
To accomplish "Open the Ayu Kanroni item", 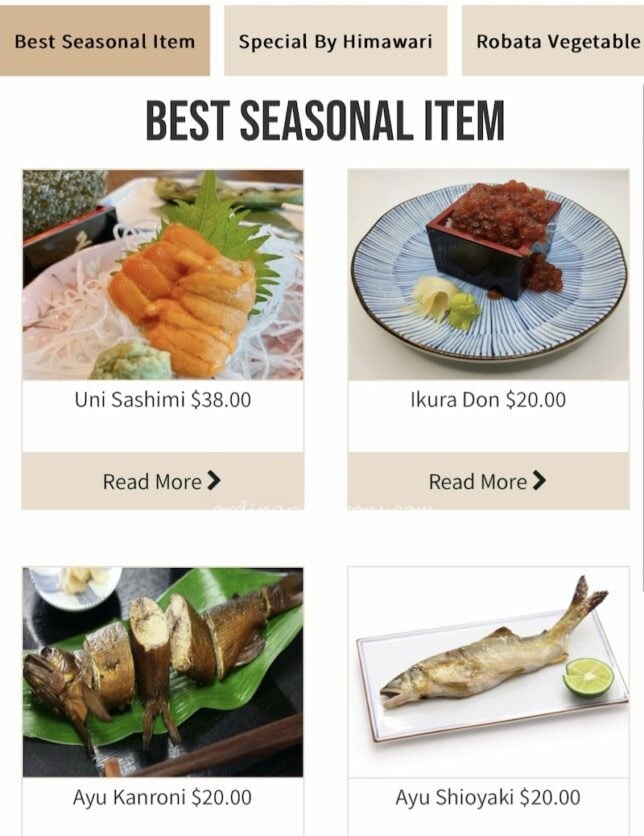I will [163, 672].
